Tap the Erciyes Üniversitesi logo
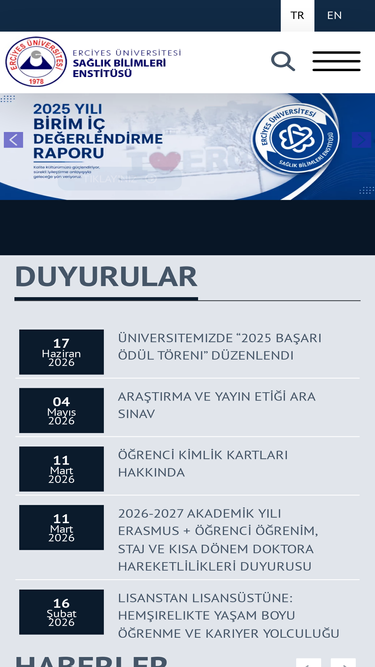 [36, 62]
